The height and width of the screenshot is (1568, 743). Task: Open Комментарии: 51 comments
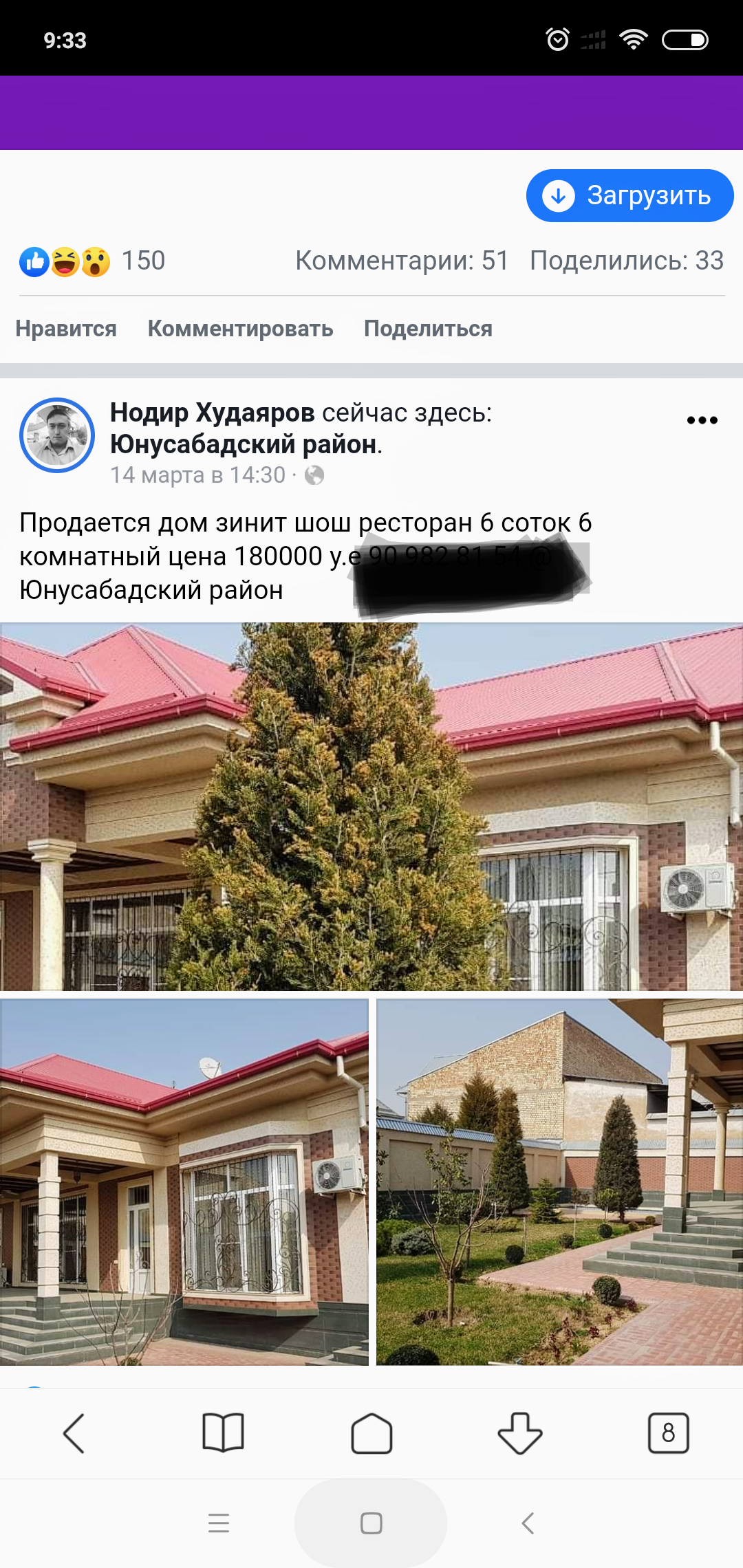pyautogui.click(x=402, y=261)
